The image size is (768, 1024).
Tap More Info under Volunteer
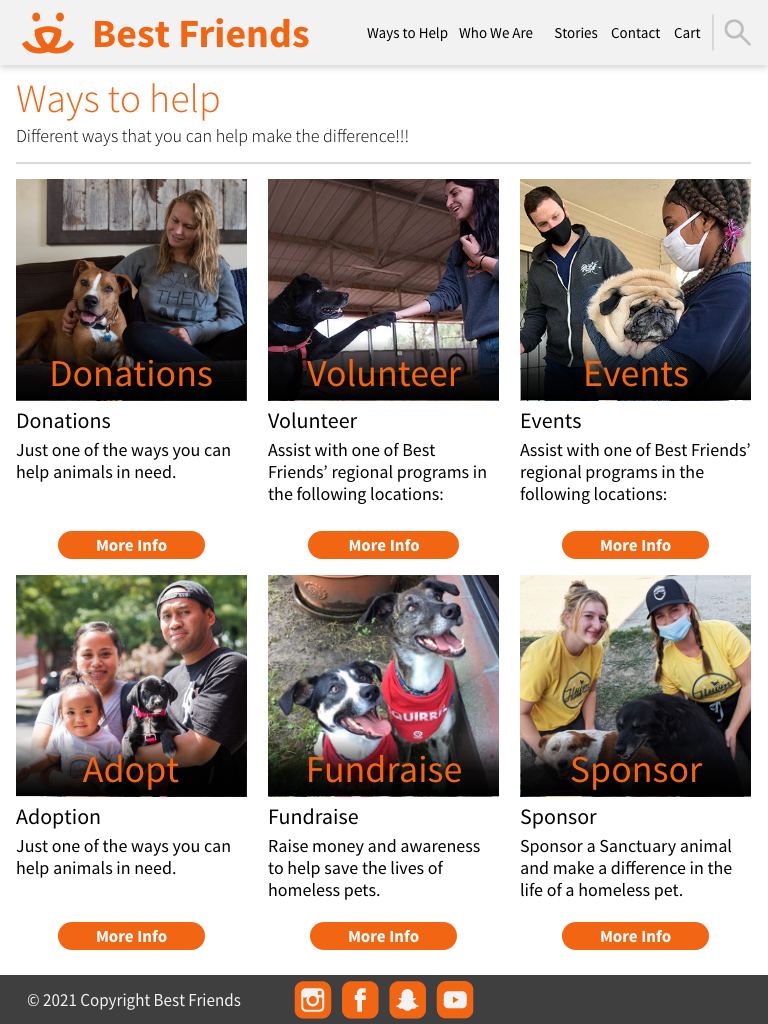pyautogui.click(x=383, y=545)
